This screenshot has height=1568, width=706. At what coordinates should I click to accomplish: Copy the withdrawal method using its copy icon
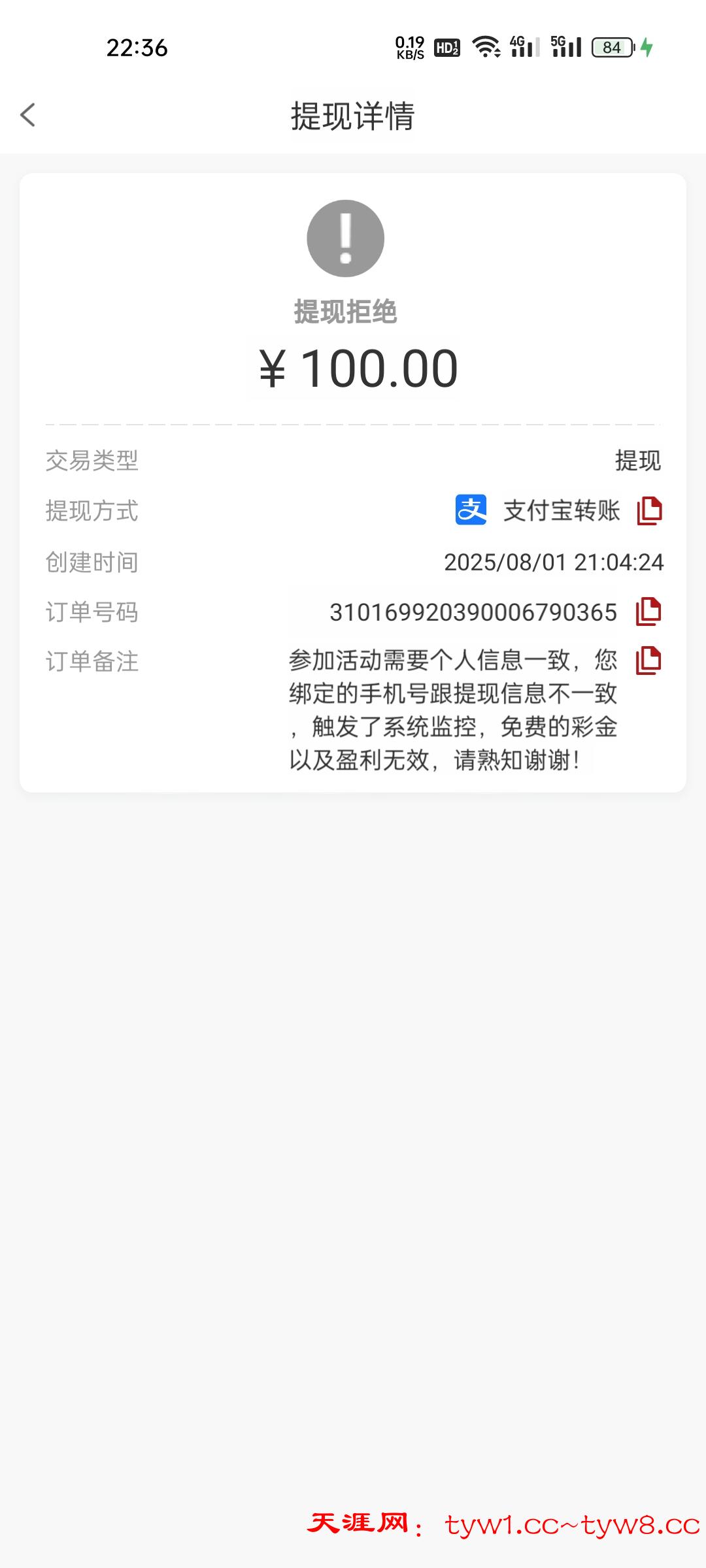pyautogui.click(x=650, y=511)
